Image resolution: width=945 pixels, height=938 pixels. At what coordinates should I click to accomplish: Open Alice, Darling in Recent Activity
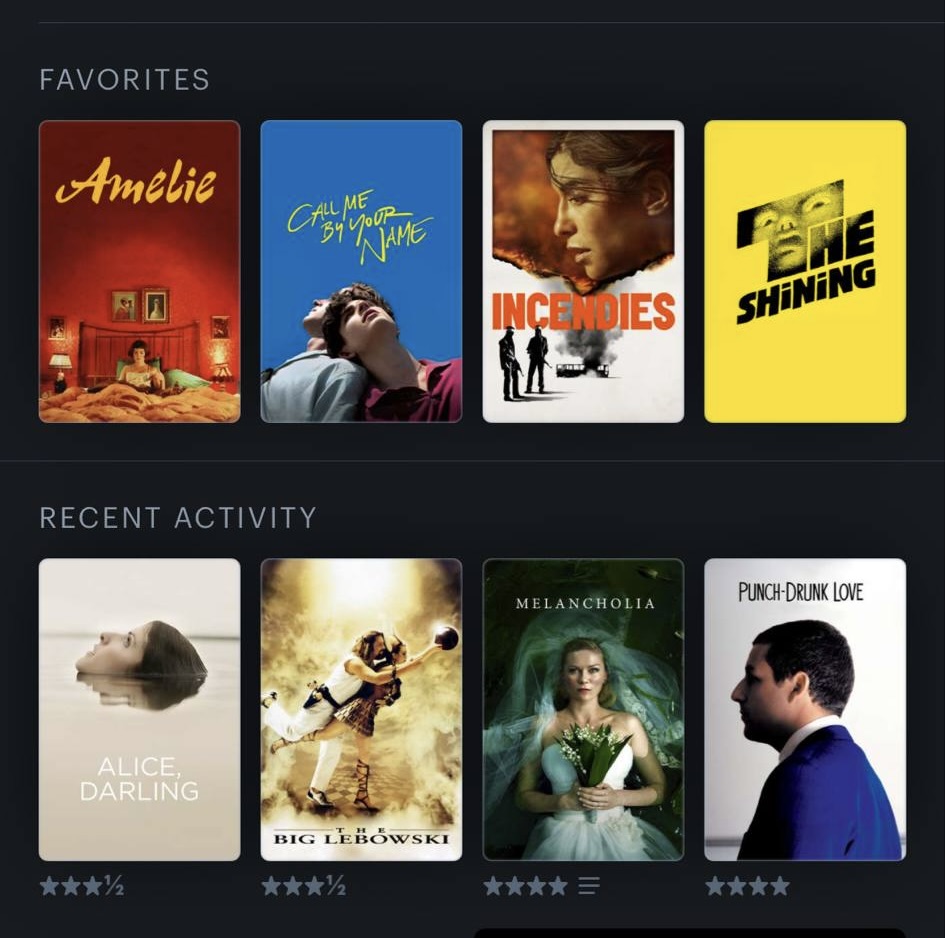click(139, 709)
